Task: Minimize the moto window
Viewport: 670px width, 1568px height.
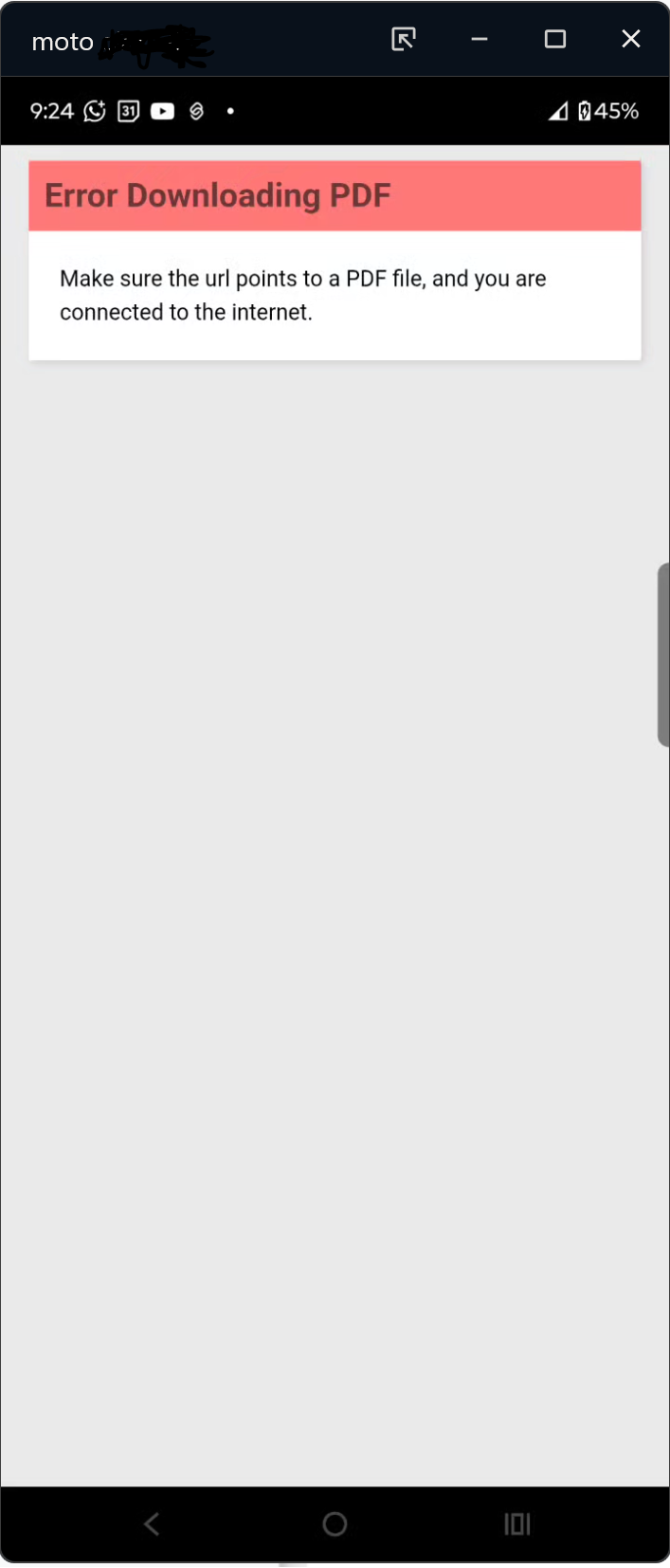Action: (x=480, y=39)
